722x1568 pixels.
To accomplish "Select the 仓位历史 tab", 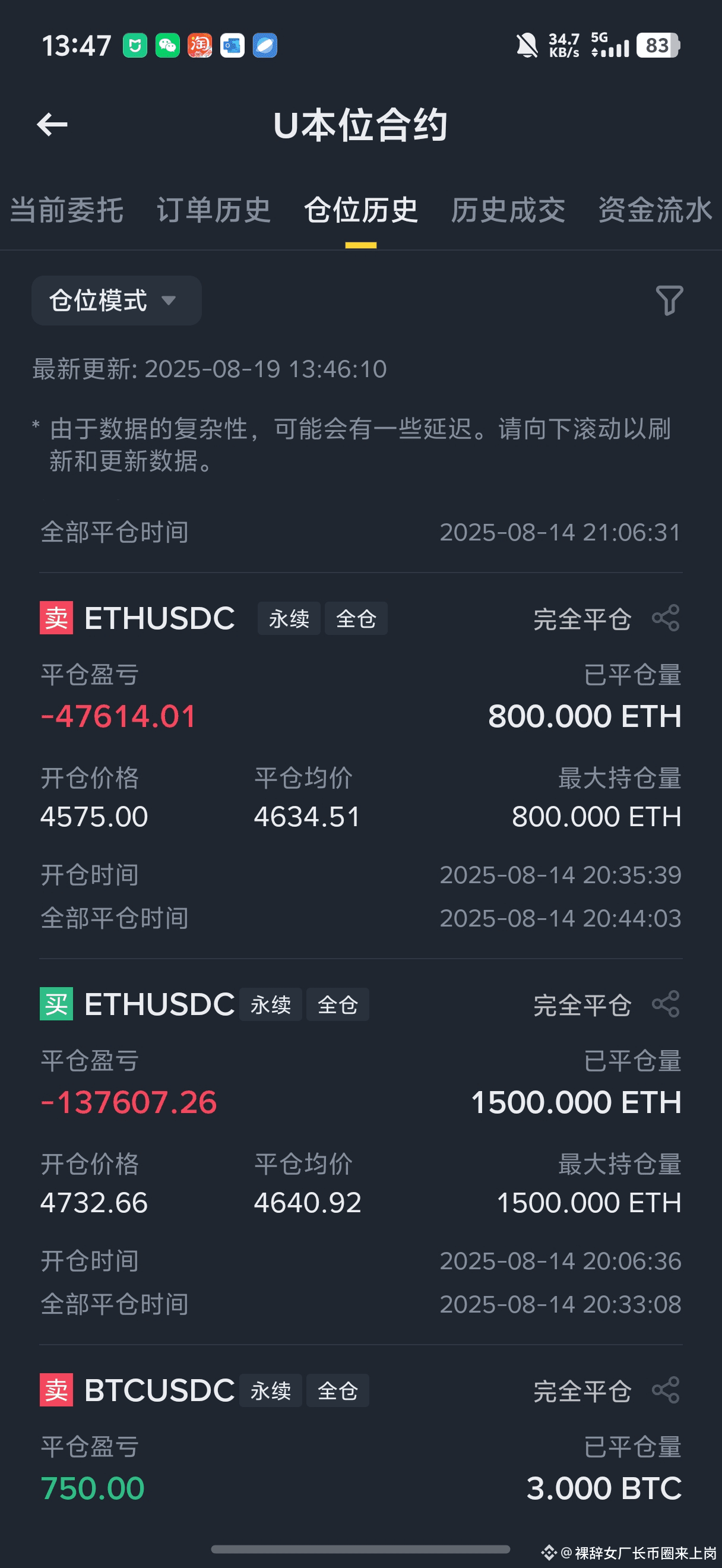I will (x=360, y=210).
